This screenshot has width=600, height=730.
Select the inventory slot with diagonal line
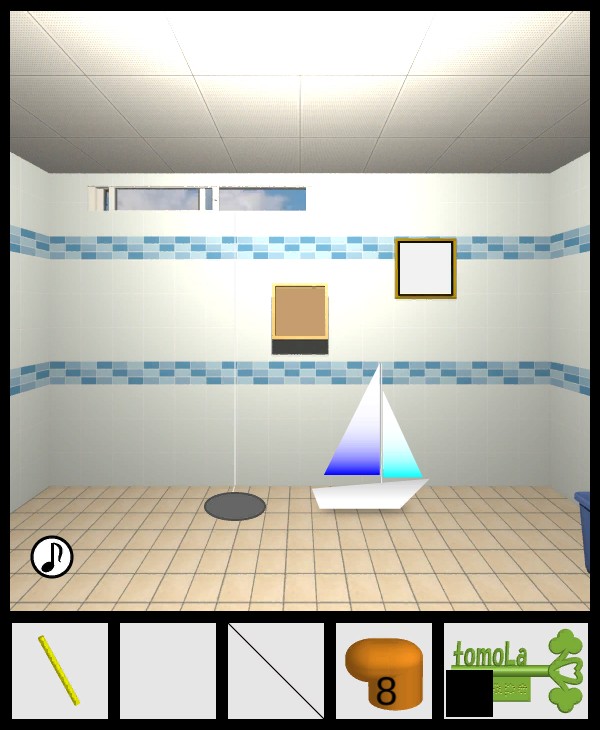[276, 670]
